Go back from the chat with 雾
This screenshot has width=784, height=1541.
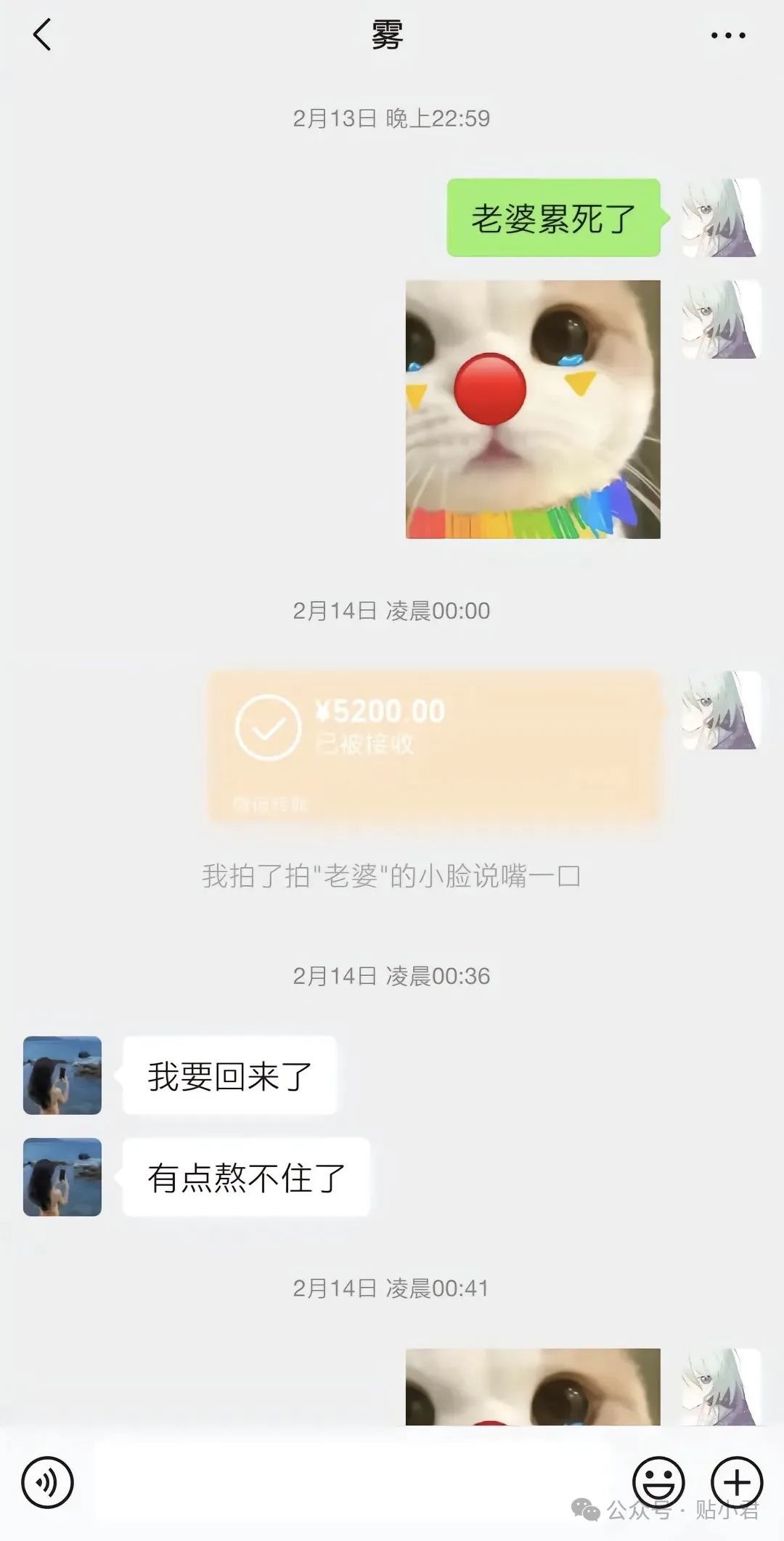coord(42,35)
